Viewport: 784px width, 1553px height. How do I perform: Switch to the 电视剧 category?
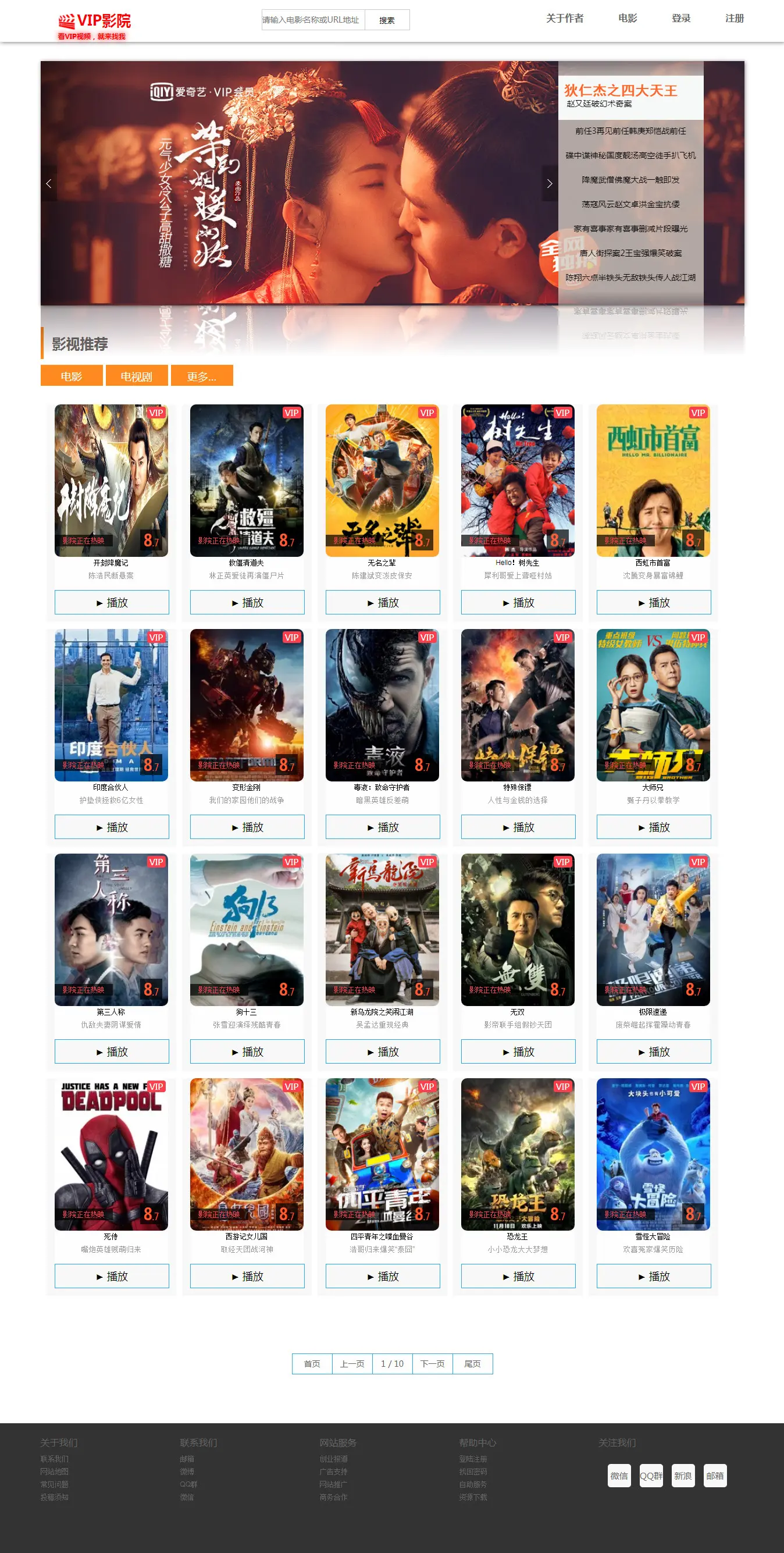point(136,375)
